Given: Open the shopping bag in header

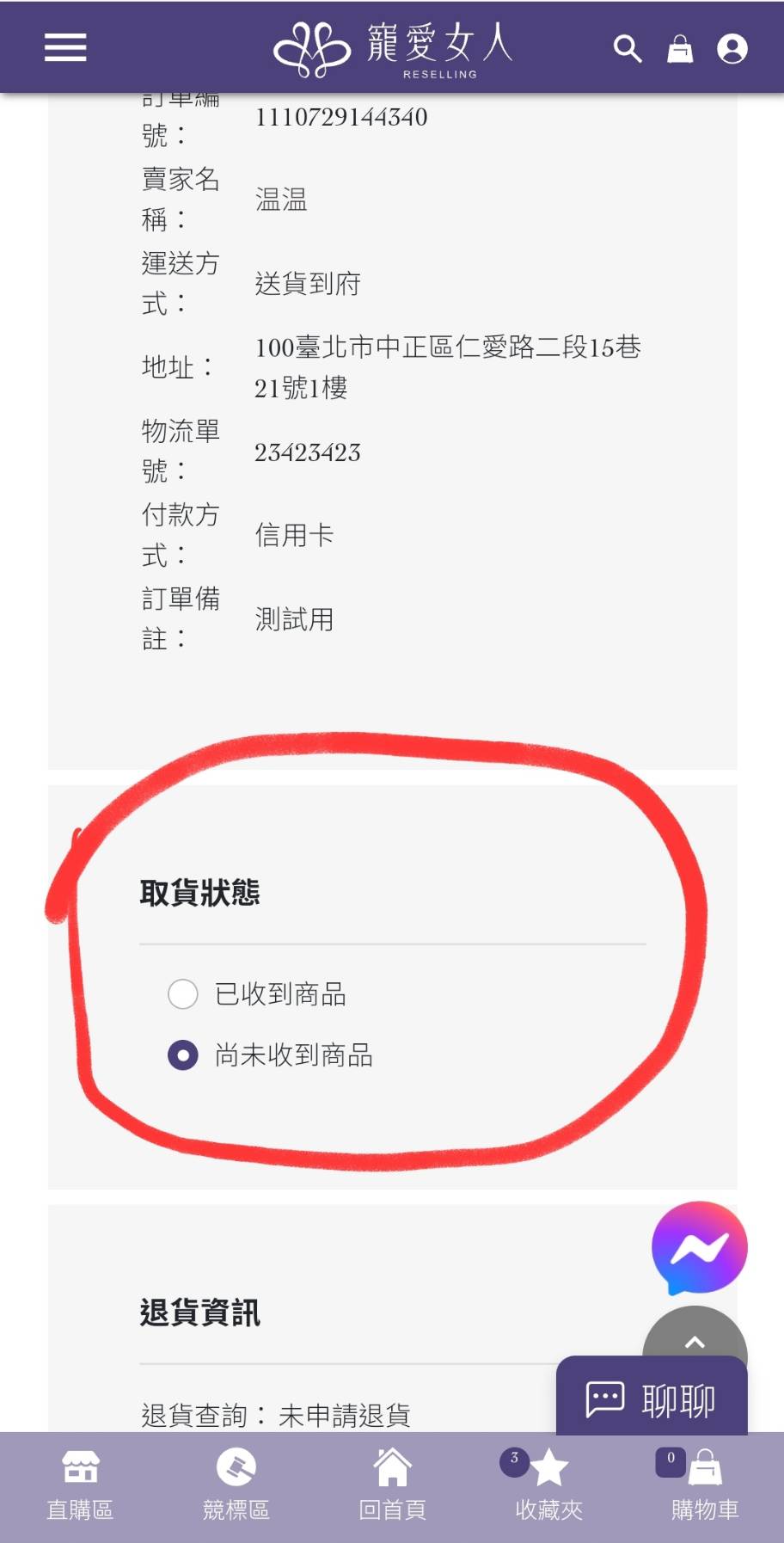Looking at the screenshot, I should coord(680,49).
